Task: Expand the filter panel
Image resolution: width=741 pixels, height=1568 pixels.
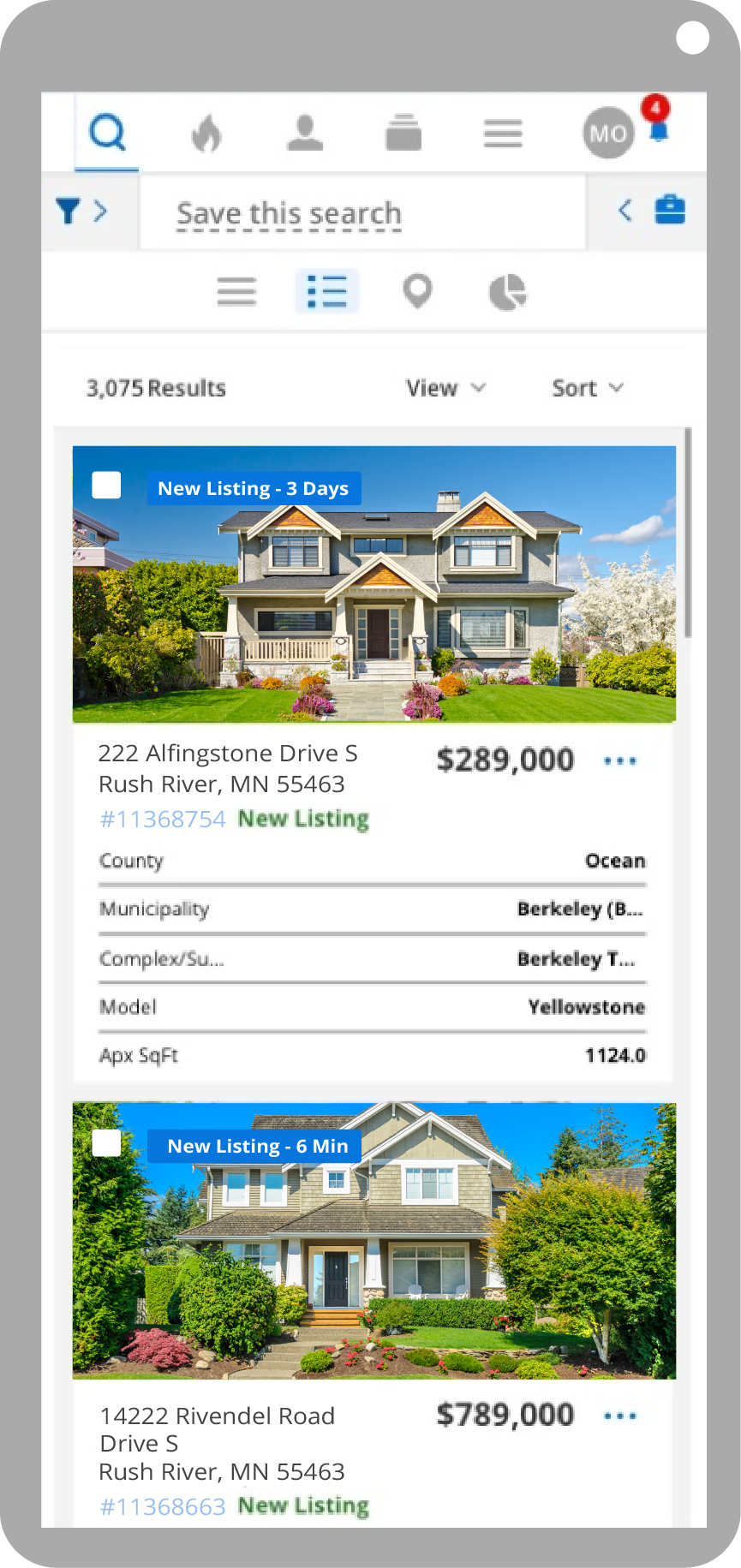Action: point(82,211)
